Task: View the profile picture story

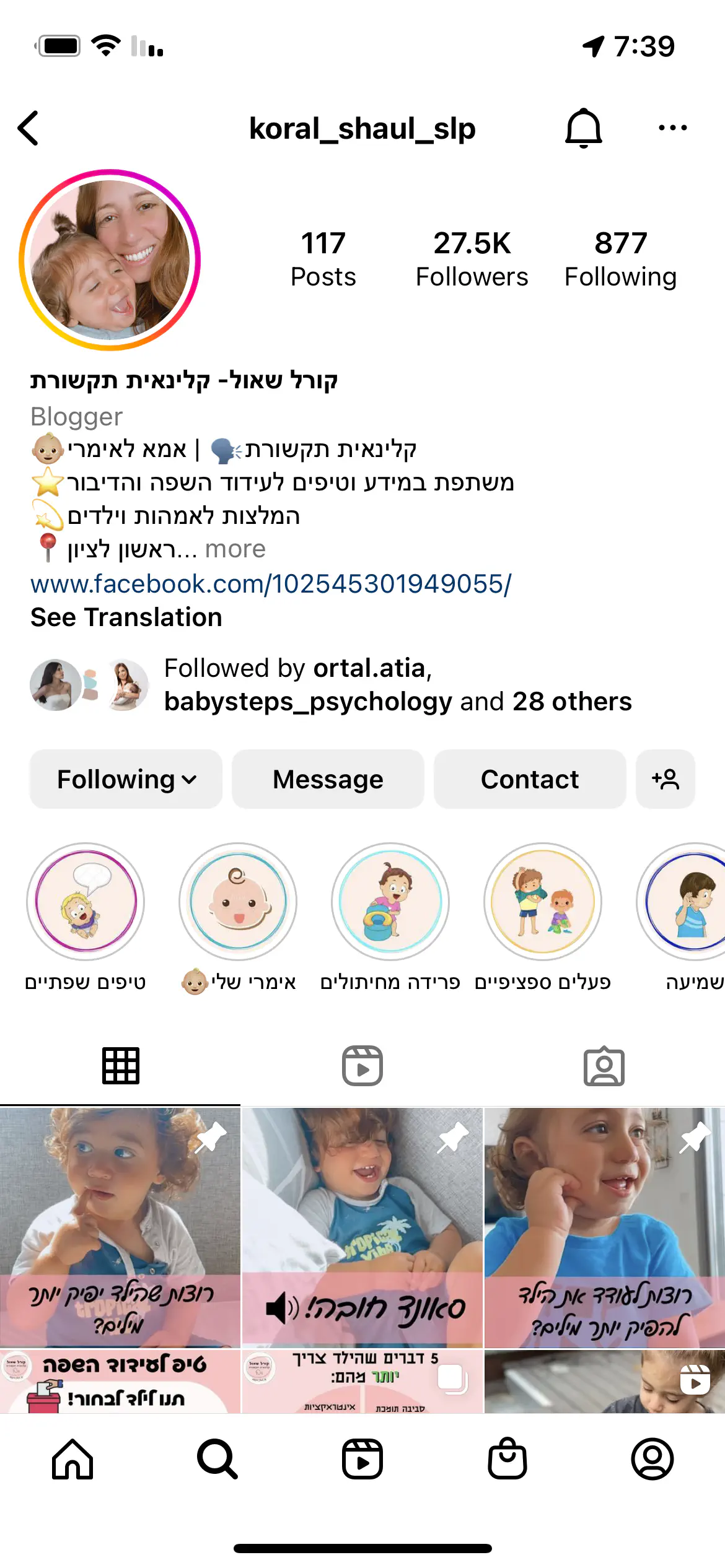Action: (x=110, y=260)
